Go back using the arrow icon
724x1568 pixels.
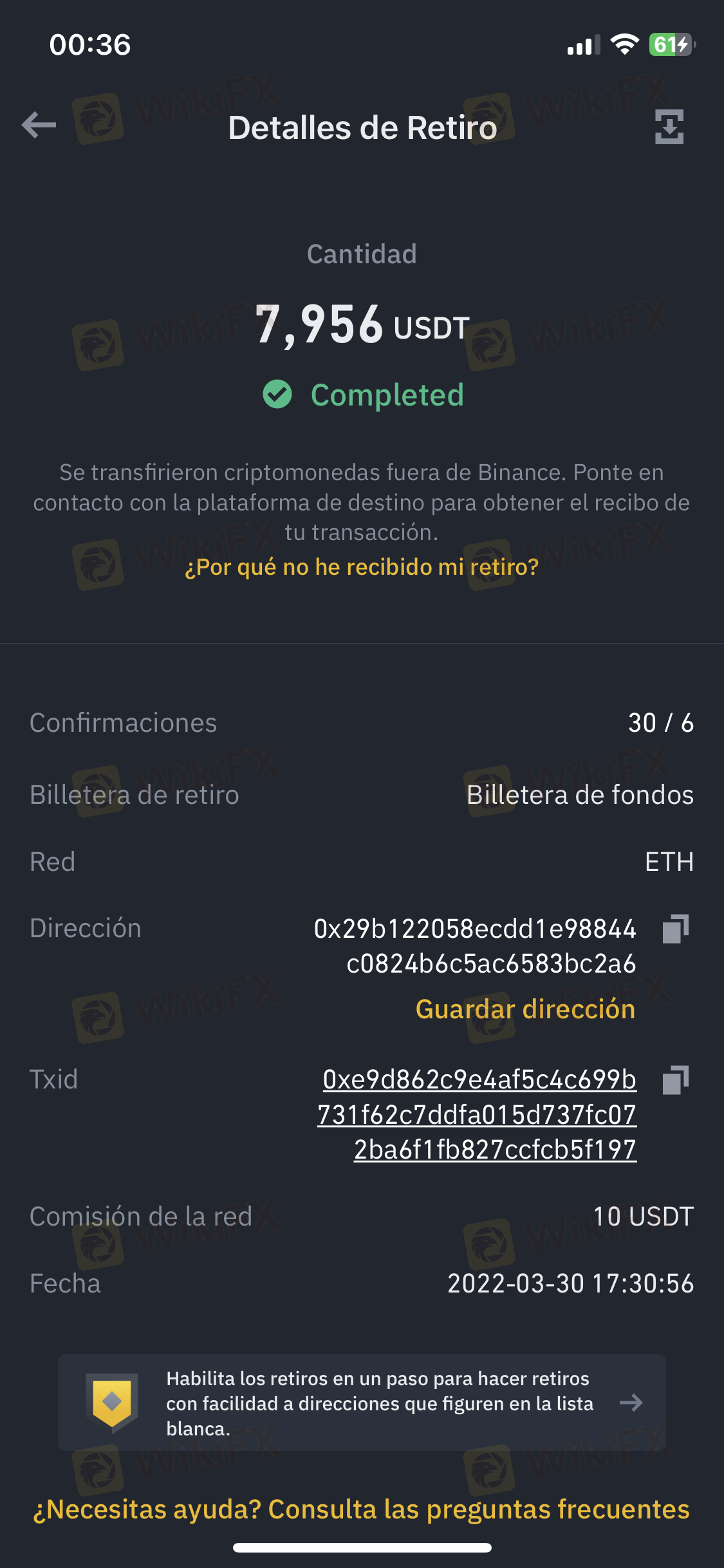pyautogui.click(x=39, y=125)
